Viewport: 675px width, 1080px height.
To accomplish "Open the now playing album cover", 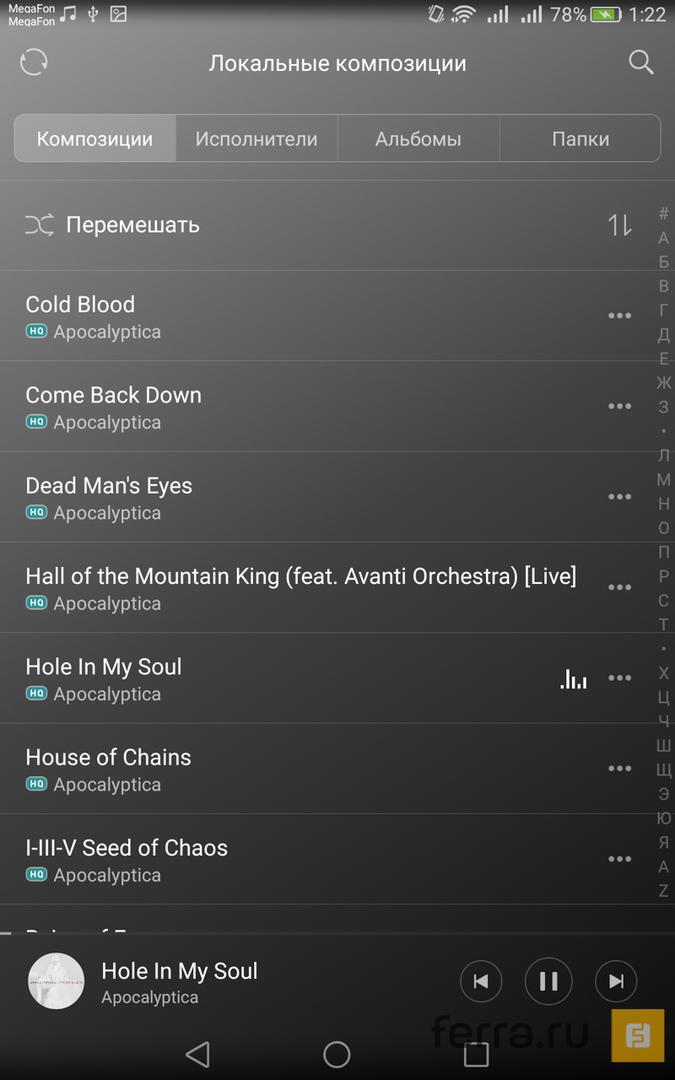I will [56, 981].
